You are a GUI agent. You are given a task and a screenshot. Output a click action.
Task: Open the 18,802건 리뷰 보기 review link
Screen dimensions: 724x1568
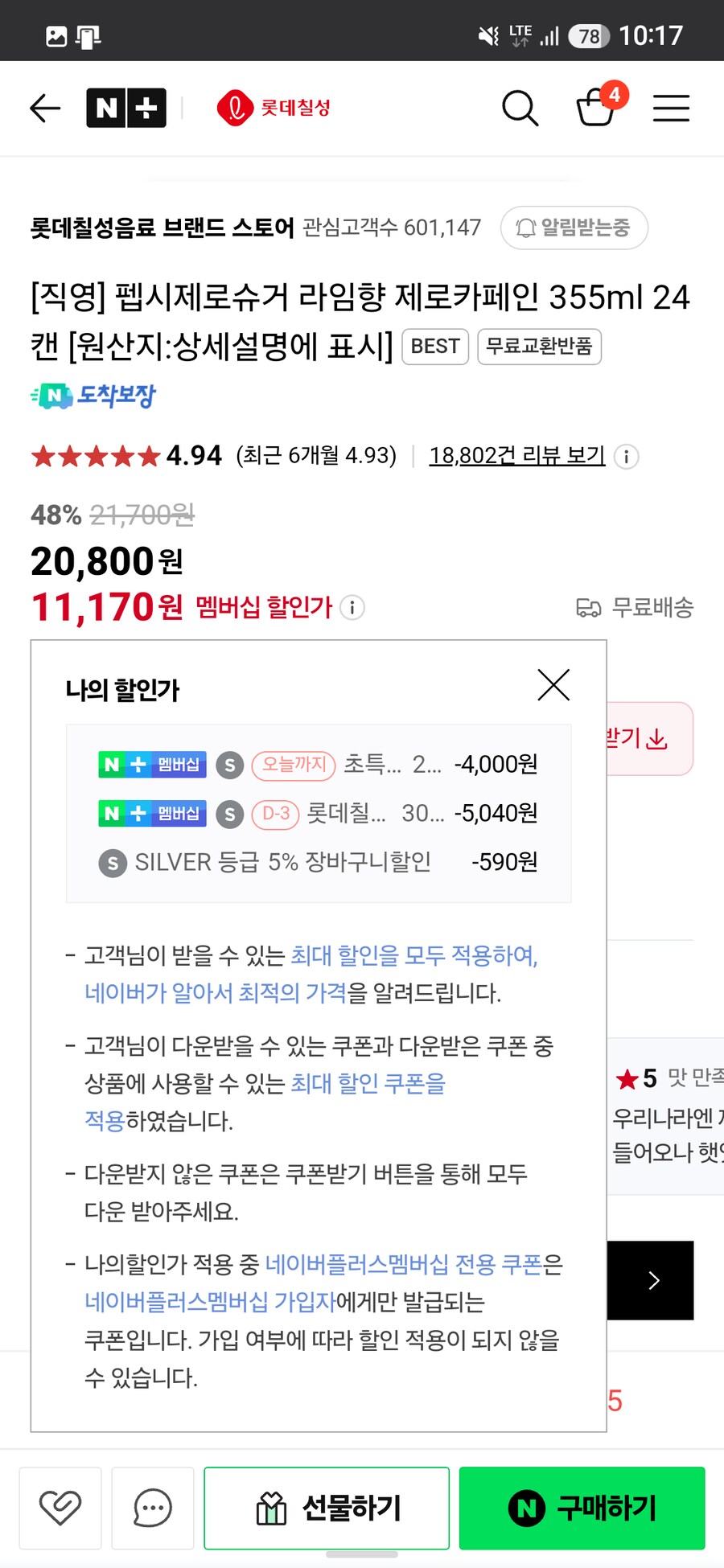click(x=517, y=456)
